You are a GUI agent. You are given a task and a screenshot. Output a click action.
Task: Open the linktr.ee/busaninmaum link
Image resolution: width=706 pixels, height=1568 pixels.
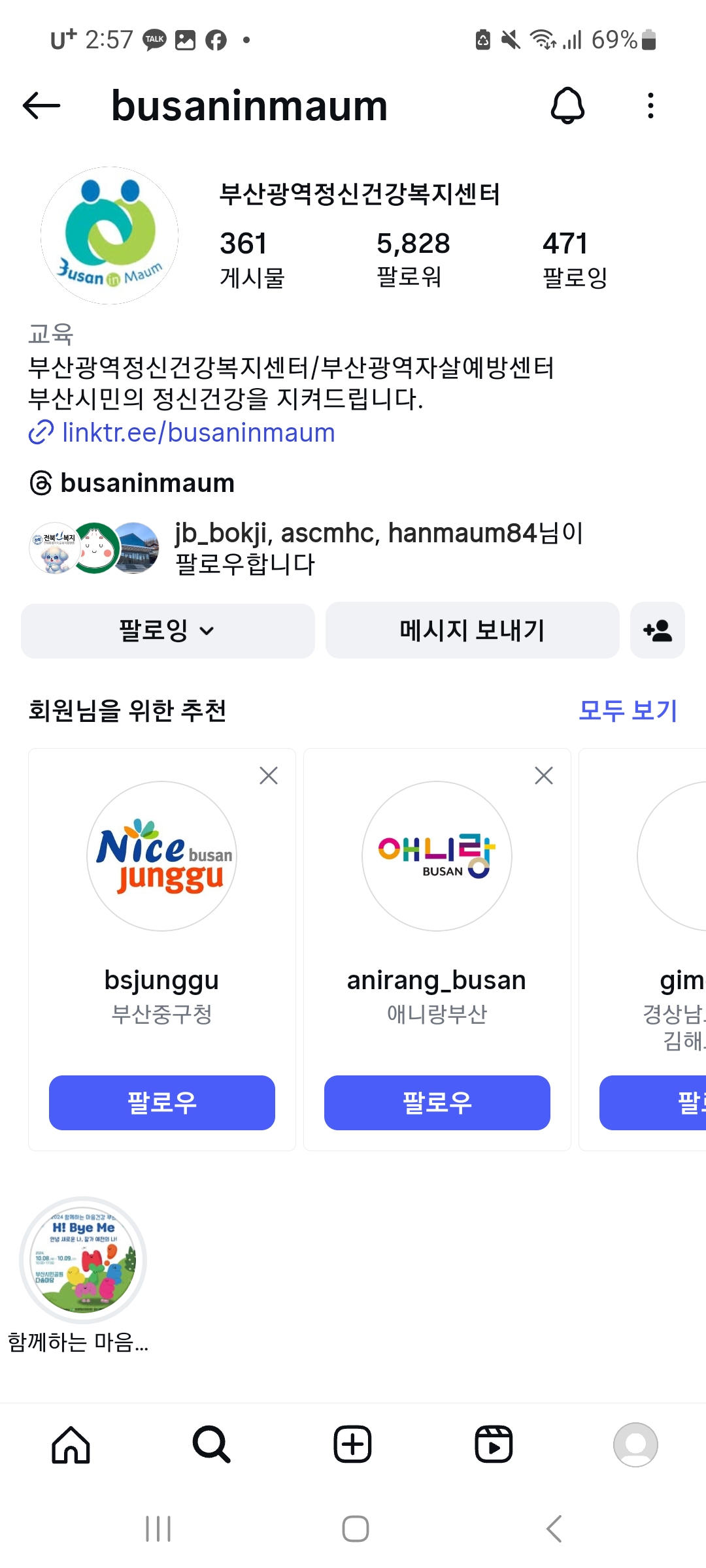pyautogui.click(x=197, y=433)
